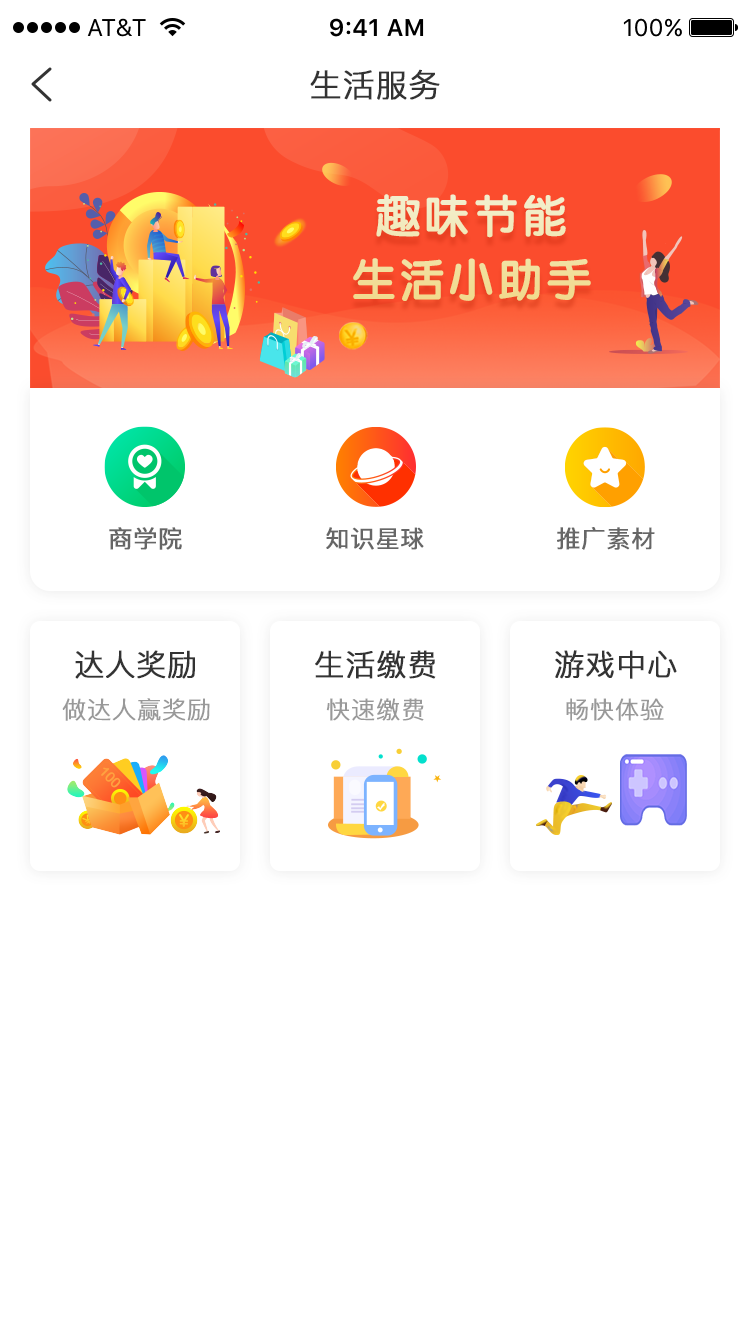The height and width of the screenshot is (1334, 750).
Task: Go back using the left chevron arrow
Action: [41, 85]
